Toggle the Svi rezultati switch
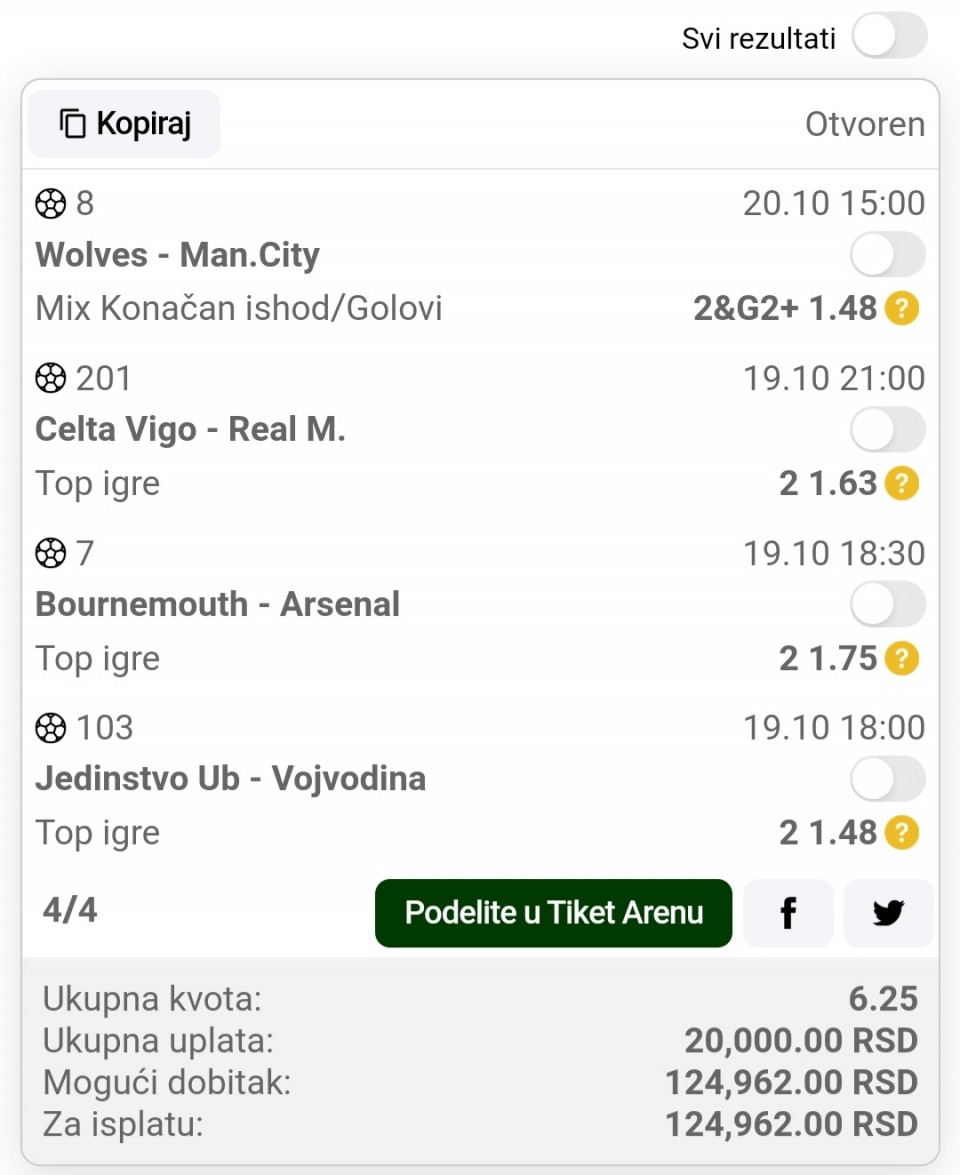The height and width of the screenshot is (1175, 960). 889,37
